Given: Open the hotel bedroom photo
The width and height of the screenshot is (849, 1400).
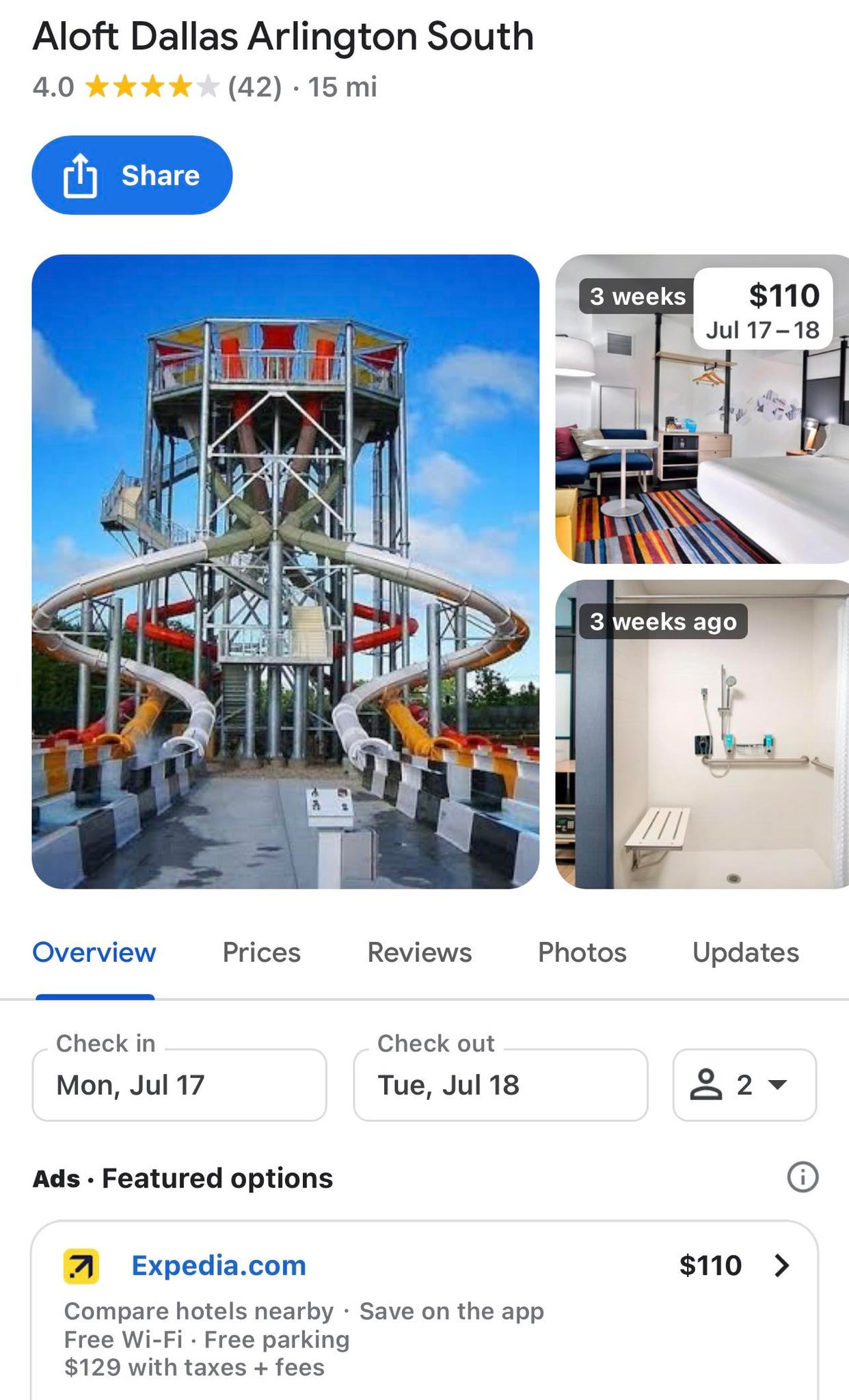Looking at the screenshot, I should pyautogui.click(x=702, y=409).
